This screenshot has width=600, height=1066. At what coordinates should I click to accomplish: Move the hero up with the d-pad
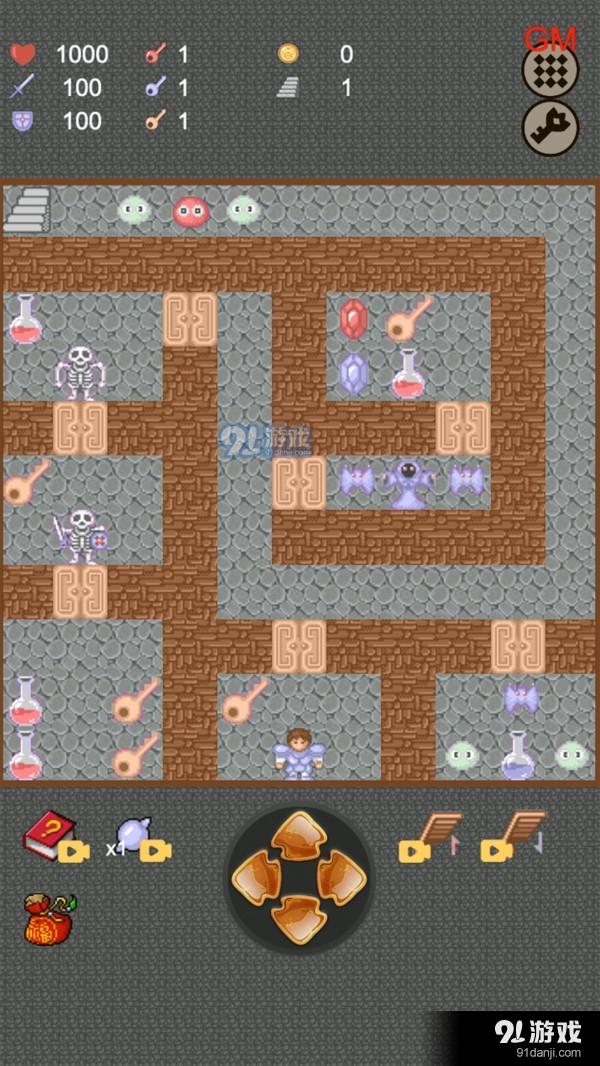pyautogui.click(x=300, y=836)
